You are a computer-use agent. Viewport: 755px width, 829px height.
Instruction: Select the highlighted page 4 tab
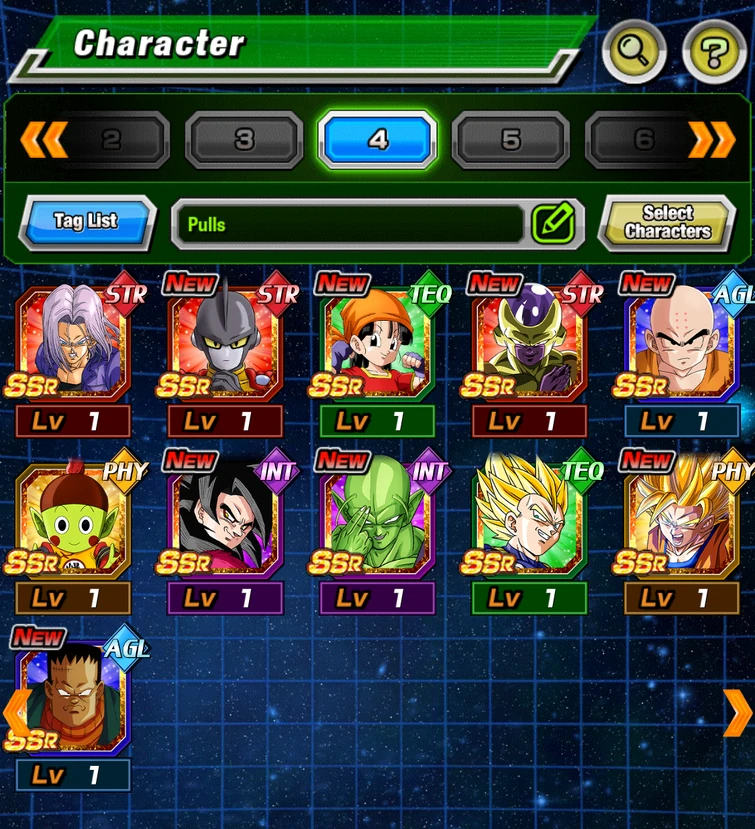377,140
